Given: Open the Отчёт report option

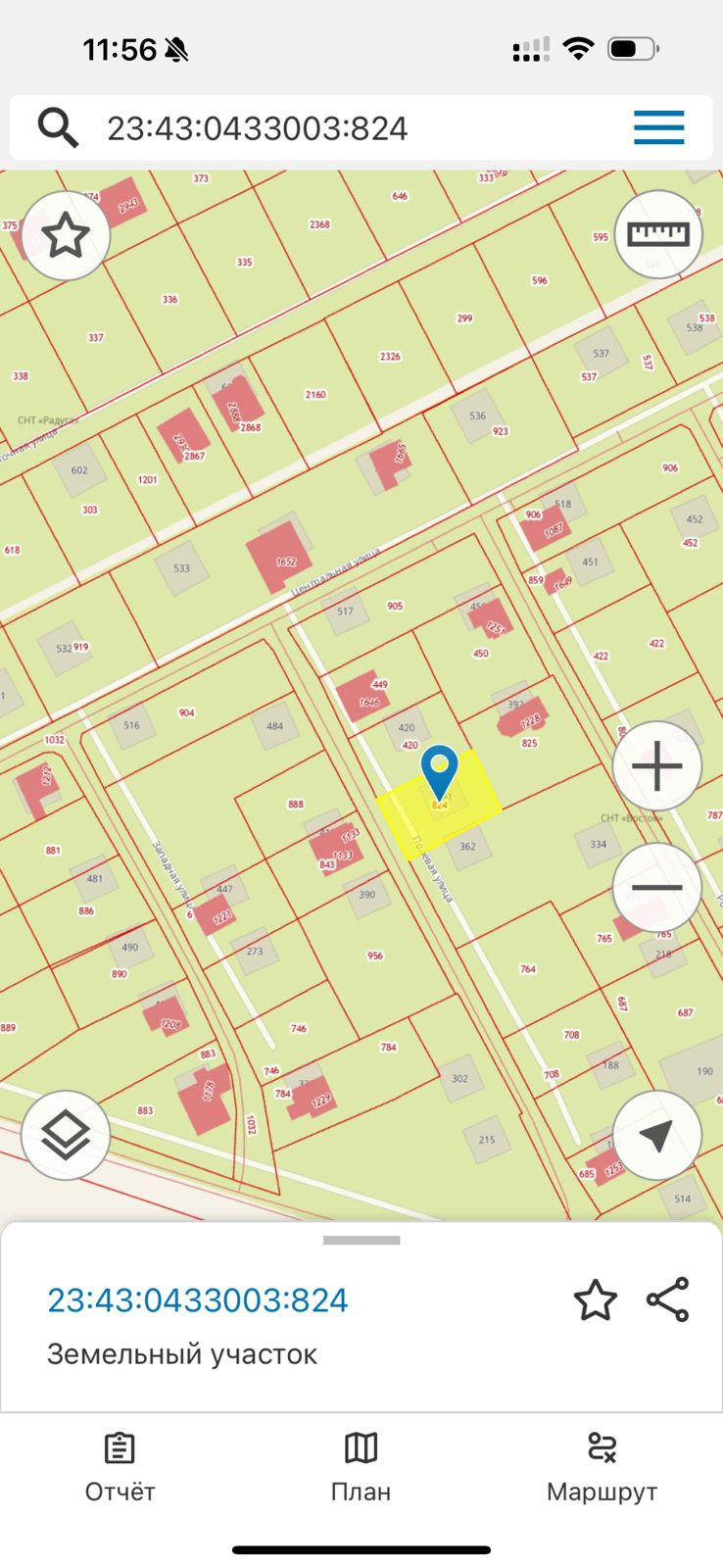Looking at the screenshot, I should [x=120, y=1467].
